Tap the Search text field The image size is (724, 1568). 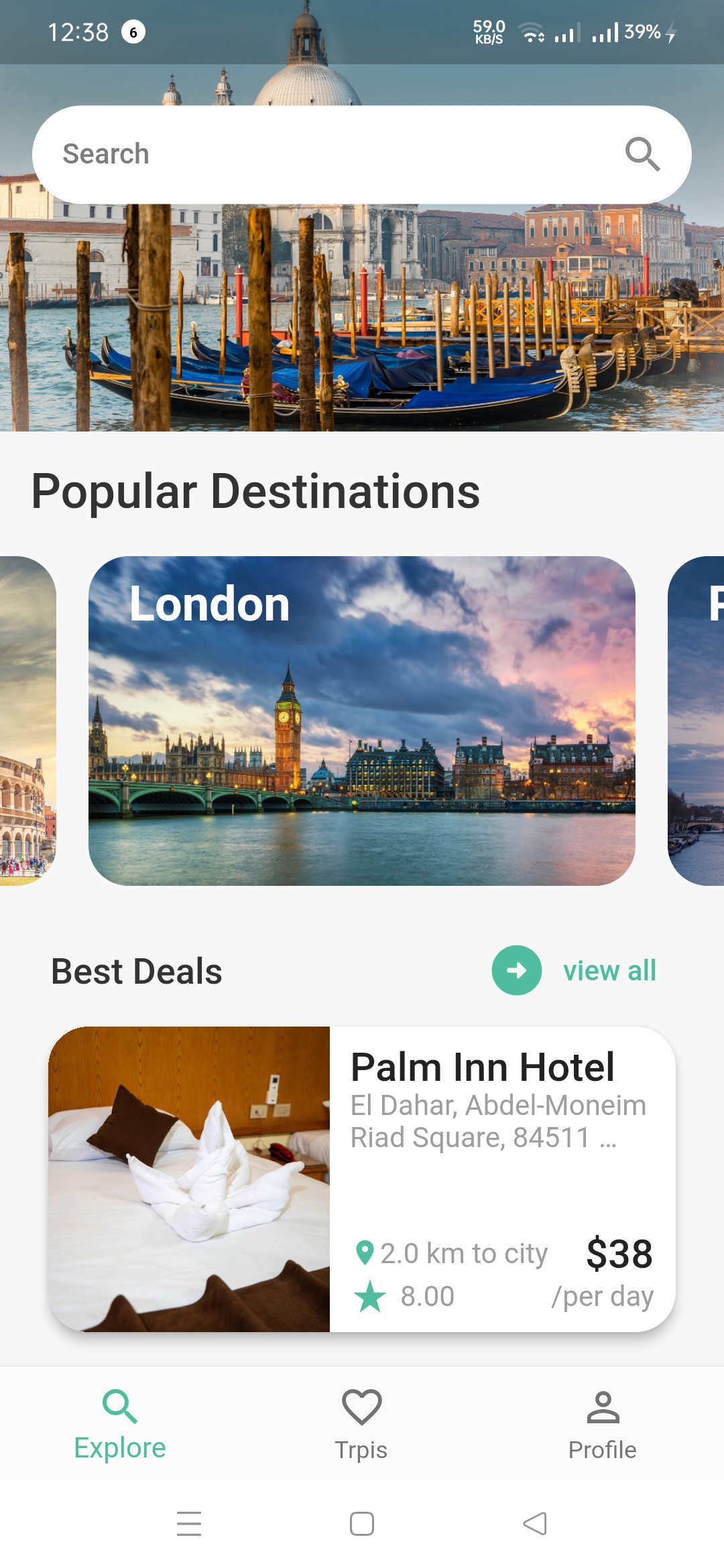point(322,154)
